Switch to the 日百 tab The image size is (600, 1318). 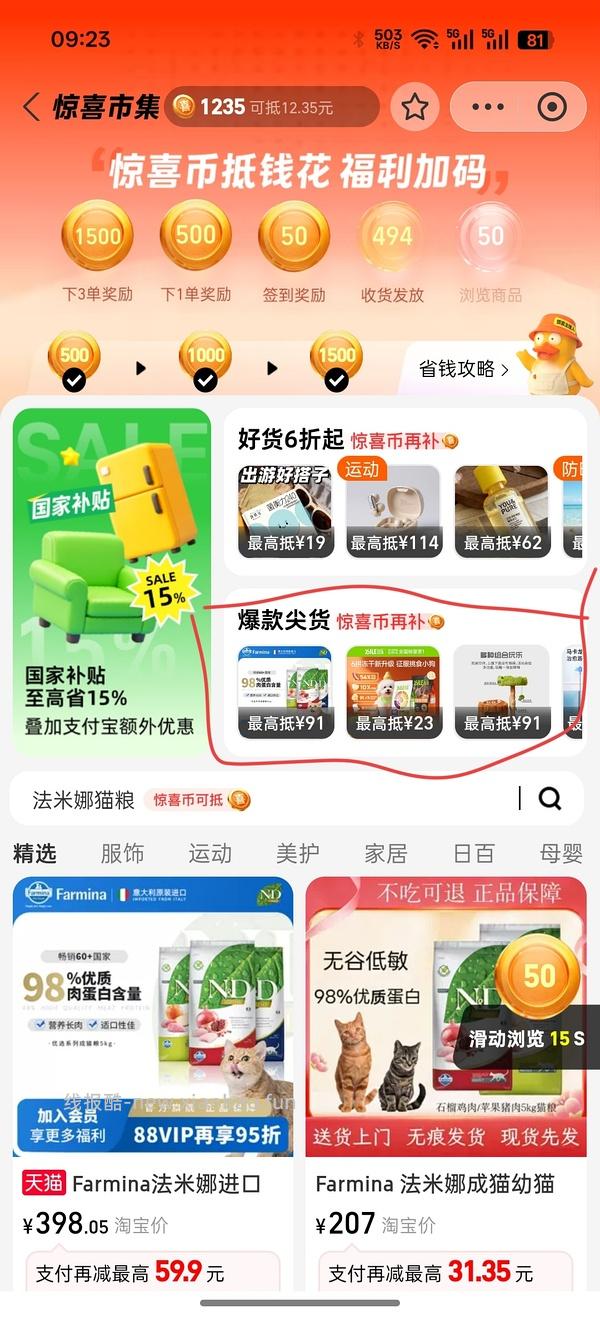click(x=474, y=853)
